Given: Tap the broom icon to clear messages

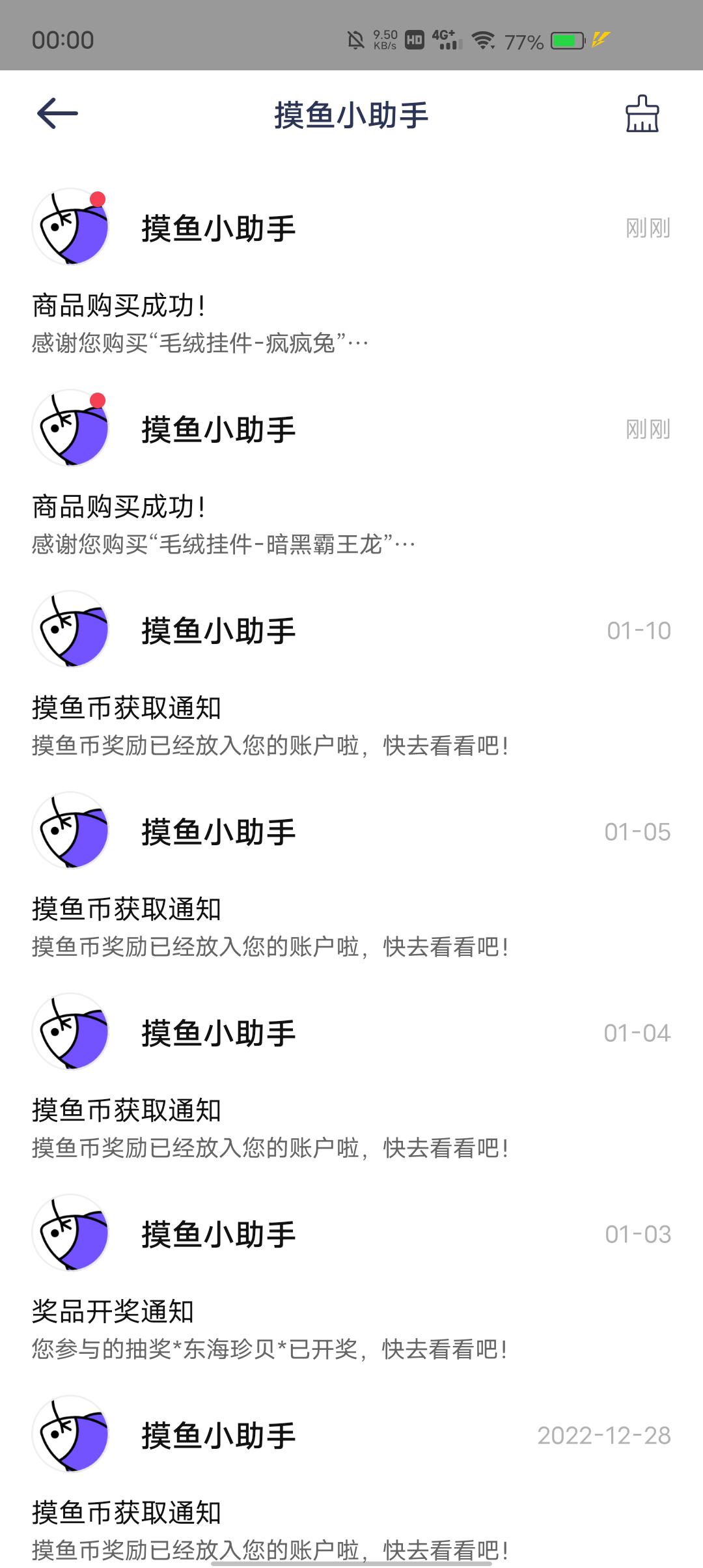Looking at the screenshot, I should (x=642, y=114).
